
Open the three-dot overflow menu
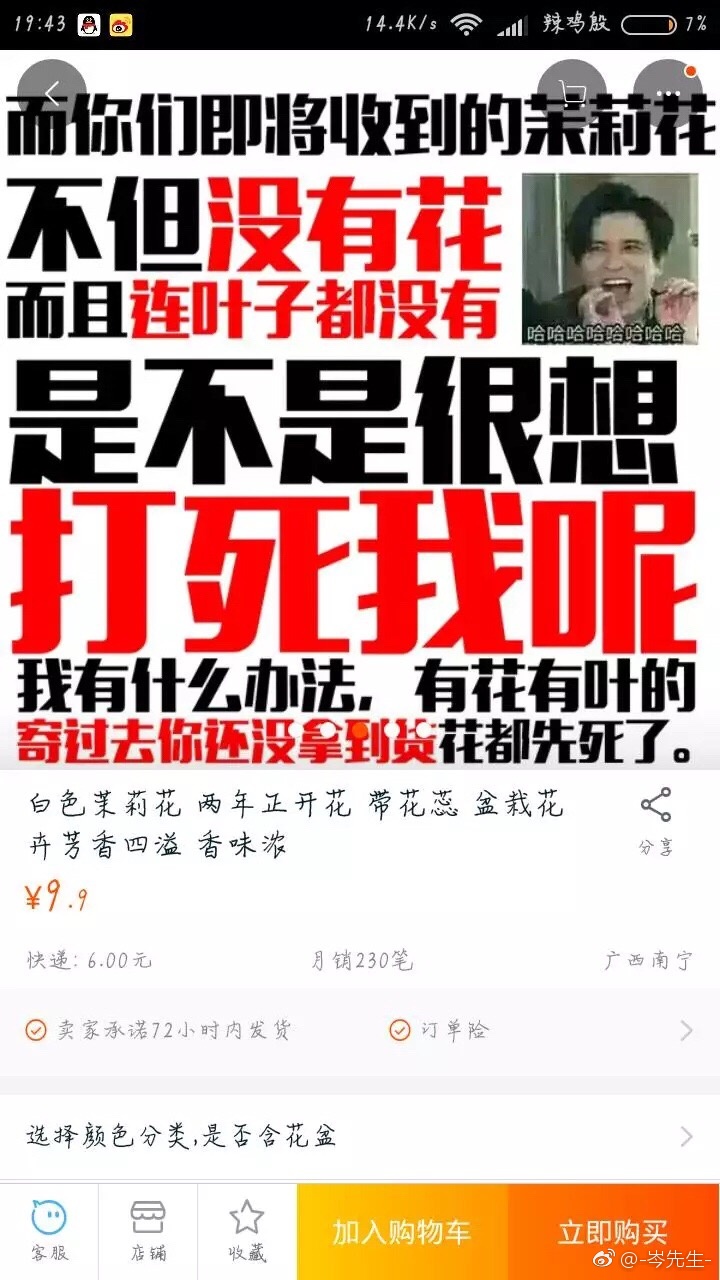point(668,95)
